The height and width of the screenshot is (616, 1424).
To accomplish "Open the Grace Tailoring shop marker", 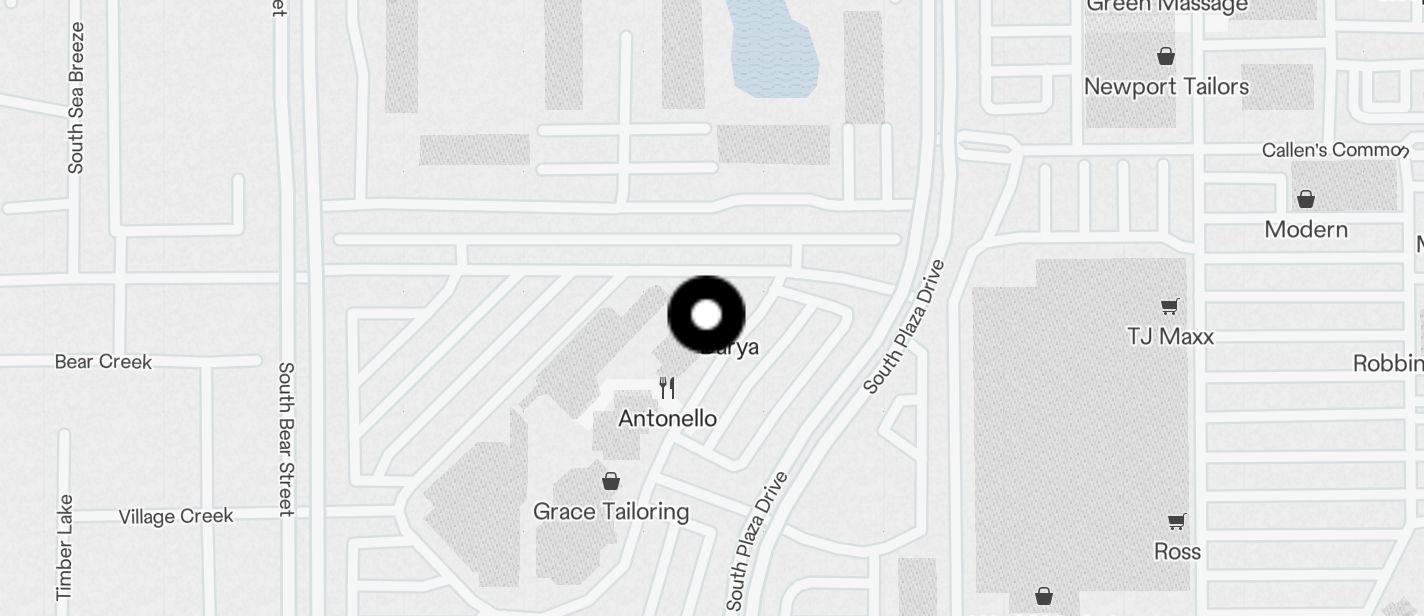I will coord(611,482).
